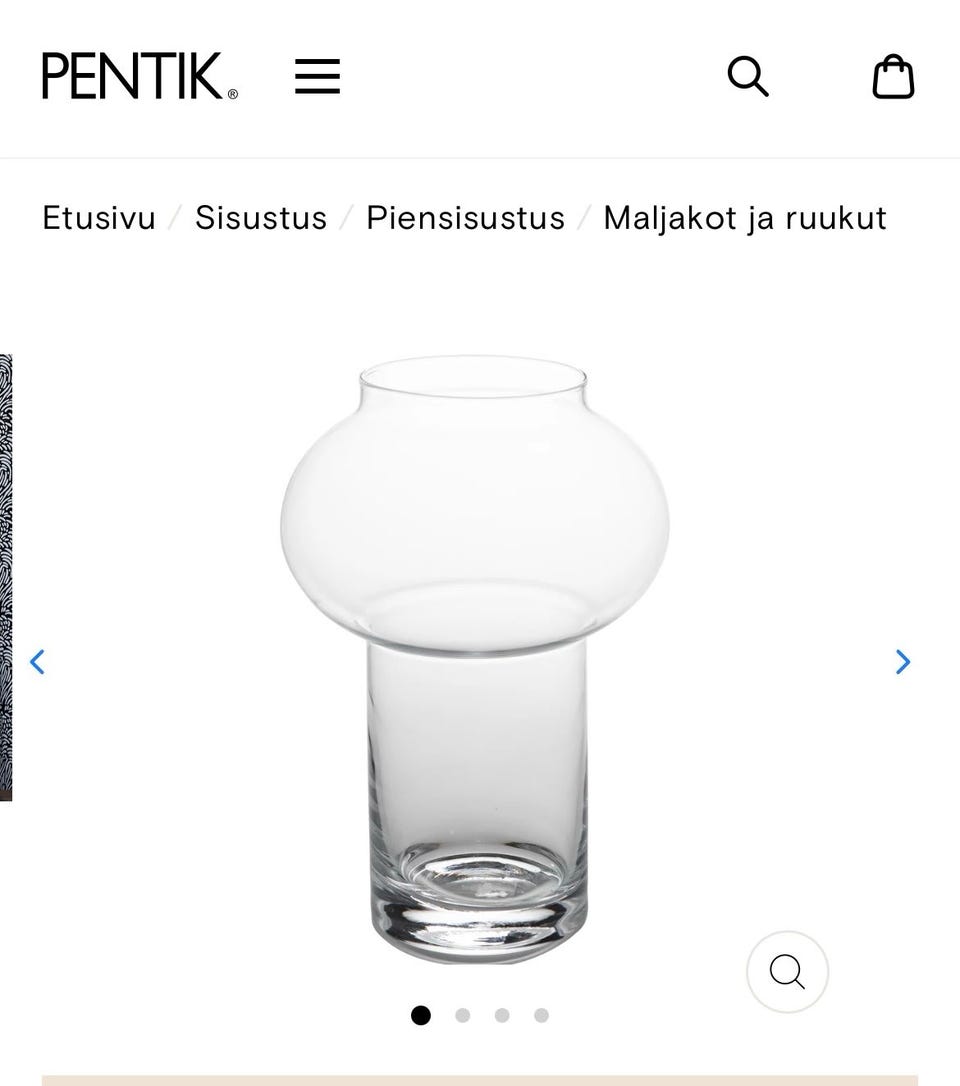Image resolution: width=960 pixels, height=1086 pixels.
Task: Select the third carousel pagination dot
Action: (x=502, y=1015)
